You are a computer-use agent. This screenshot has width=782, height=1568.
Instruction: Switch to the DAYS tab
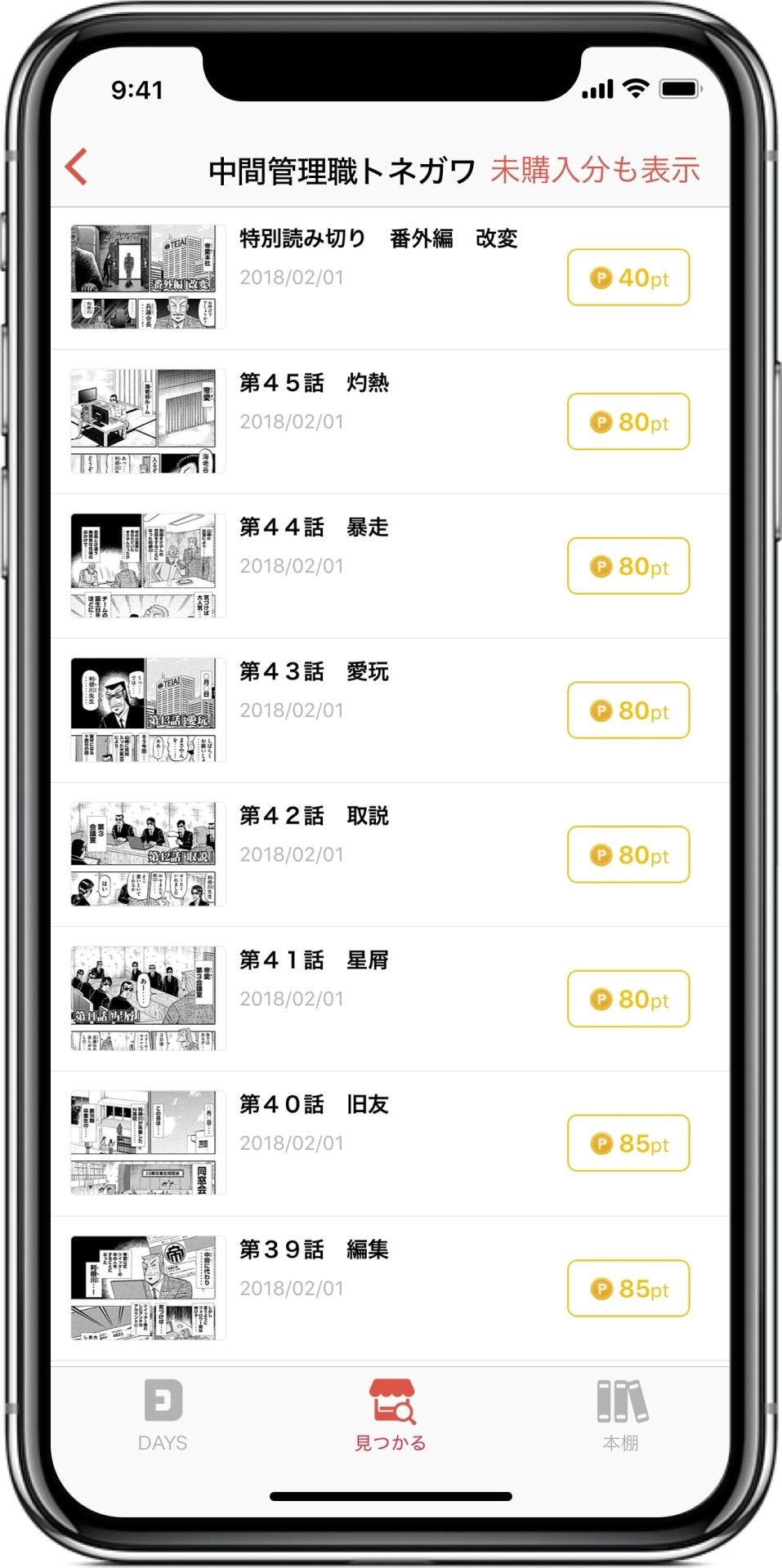click(x=163, y=1414)
